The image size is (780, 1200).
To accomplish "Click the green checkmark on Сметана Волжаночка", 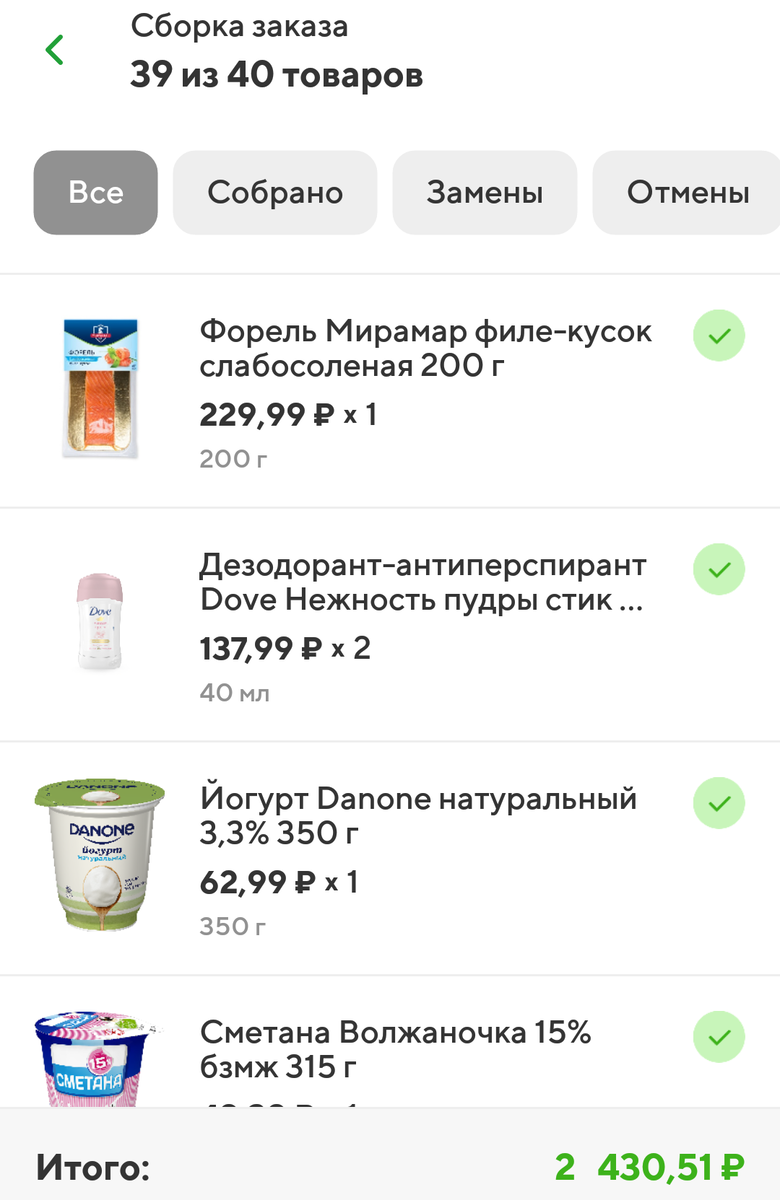I will click(x=718, y=1037).
